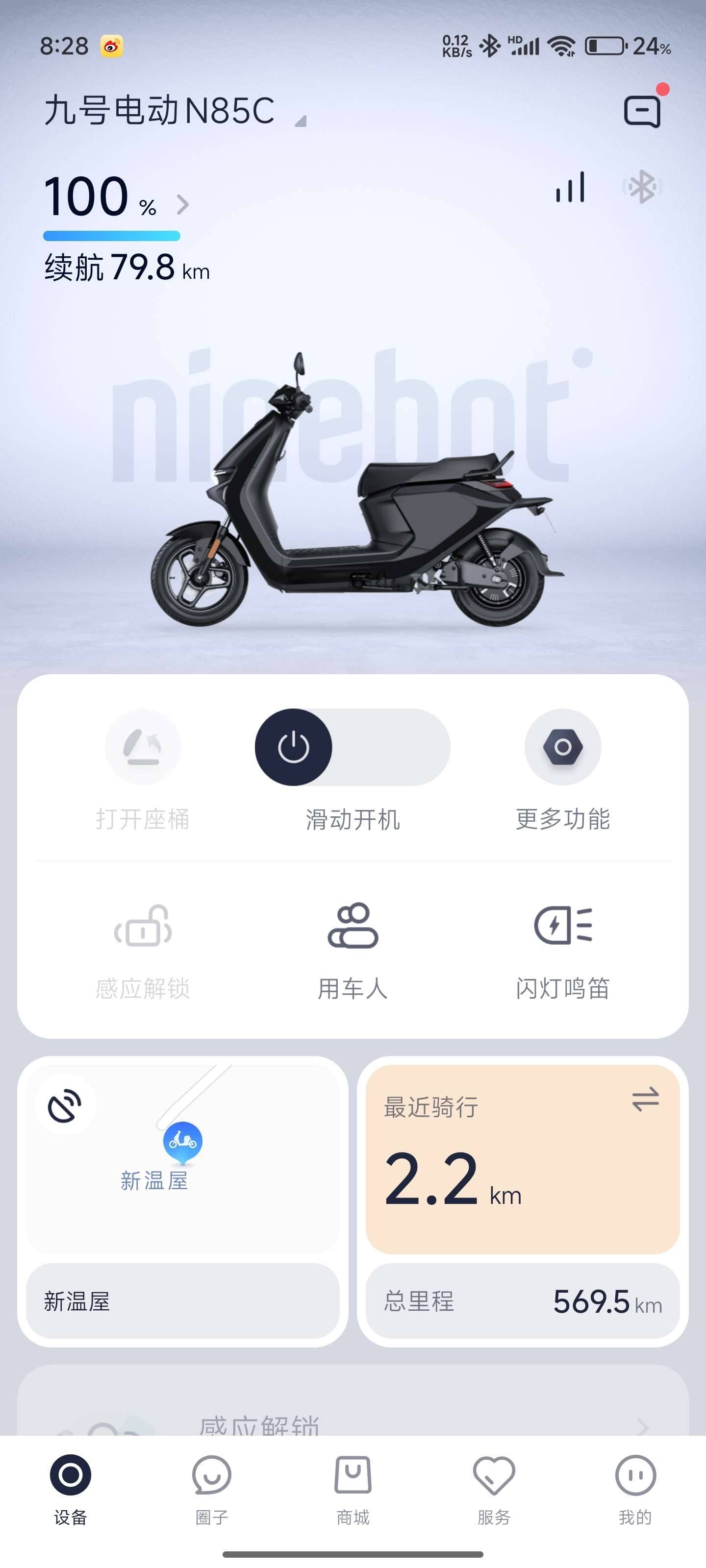Switch ride stats with the swap arrows
The height and width of the screenshot is (1568, 706).
(x=645, y=1099)
